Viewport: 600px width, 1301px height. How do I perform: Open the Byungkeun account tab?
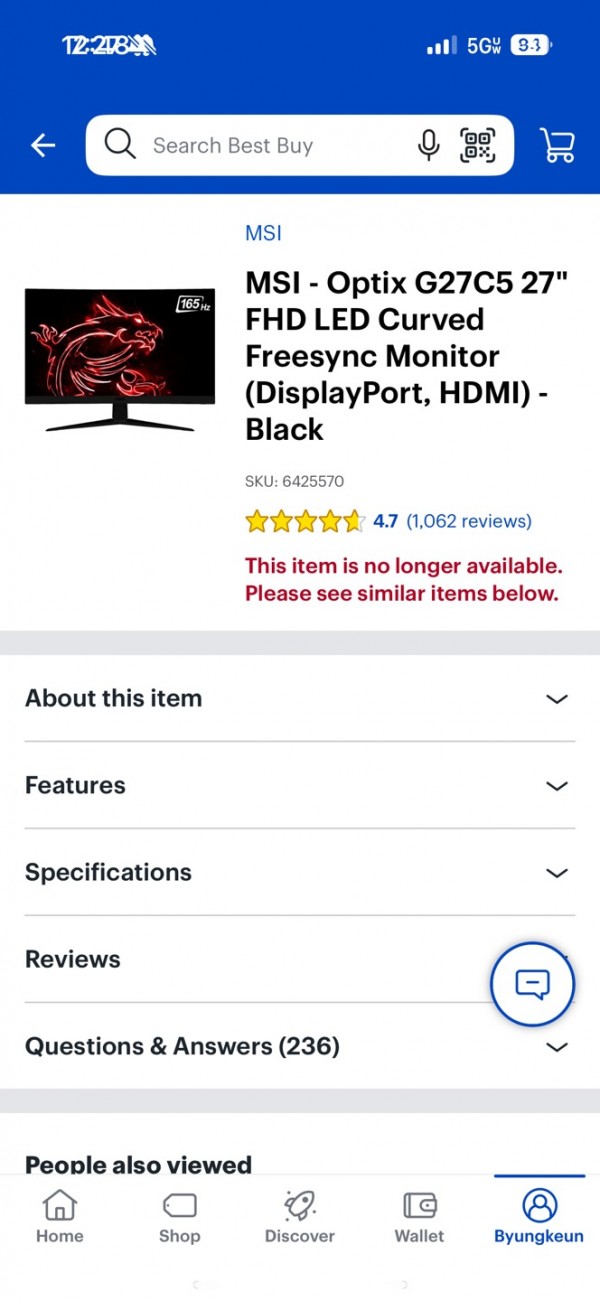539,1216
